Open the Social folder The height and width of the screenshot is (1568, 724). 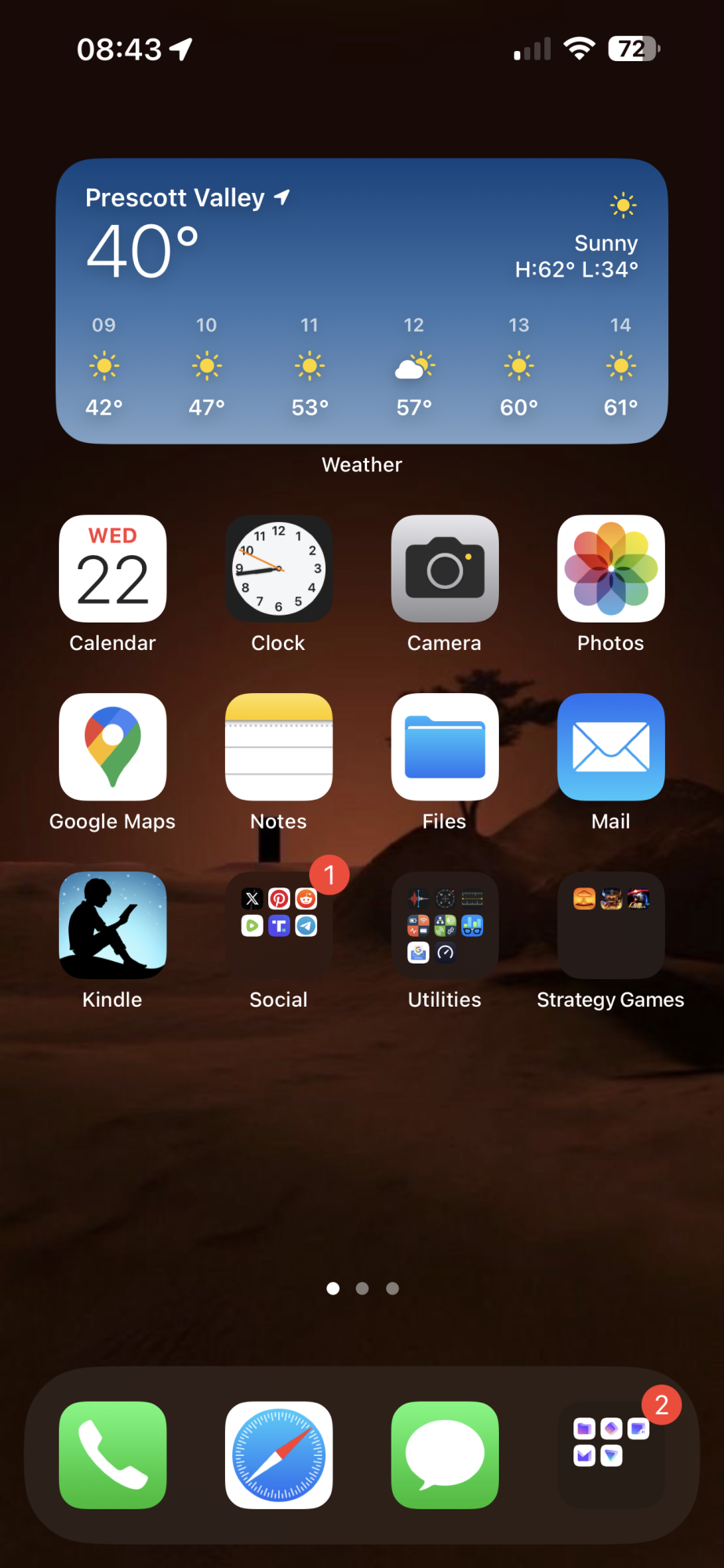[278, 925]
